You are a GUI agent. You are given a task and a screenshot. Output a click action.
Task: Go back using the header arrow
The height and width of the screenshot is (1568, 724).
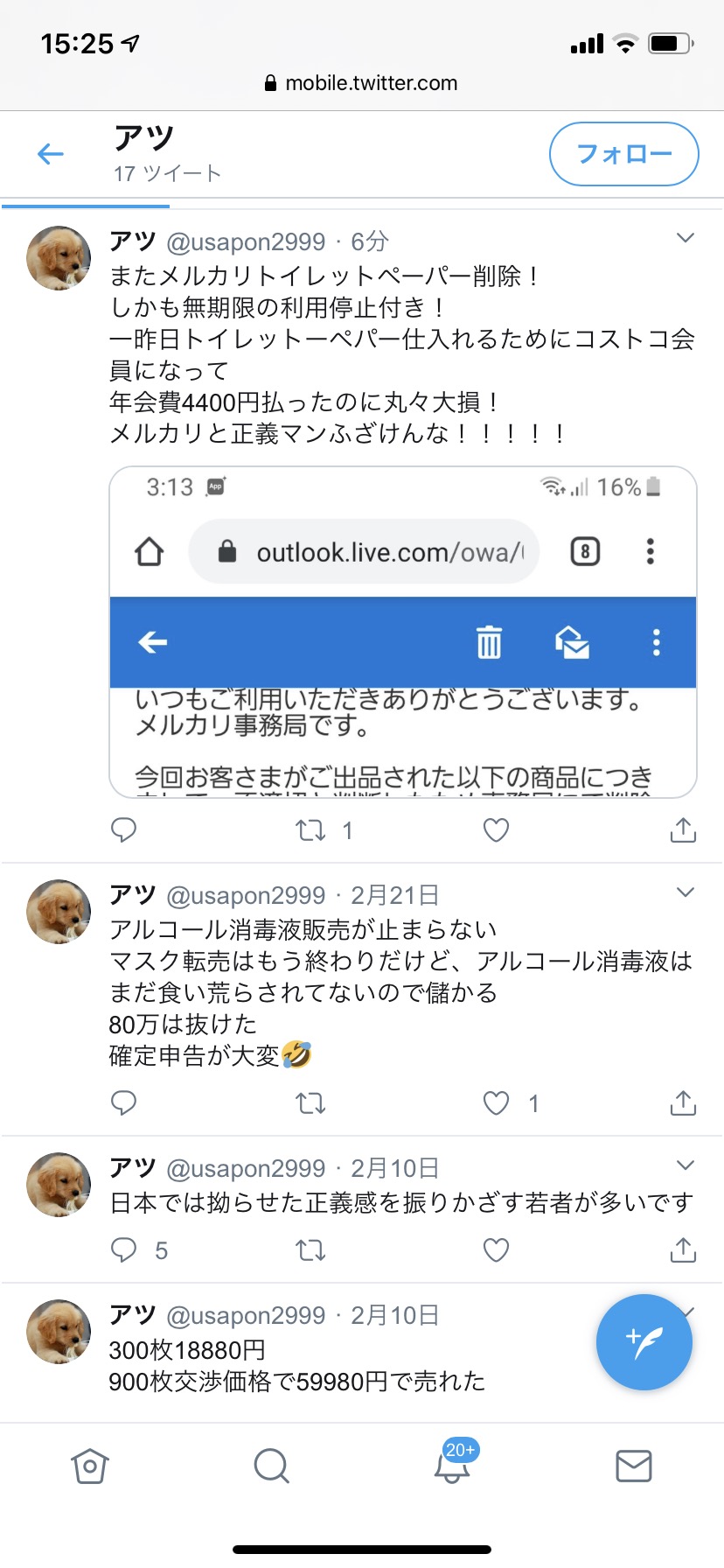click(51, 155)
